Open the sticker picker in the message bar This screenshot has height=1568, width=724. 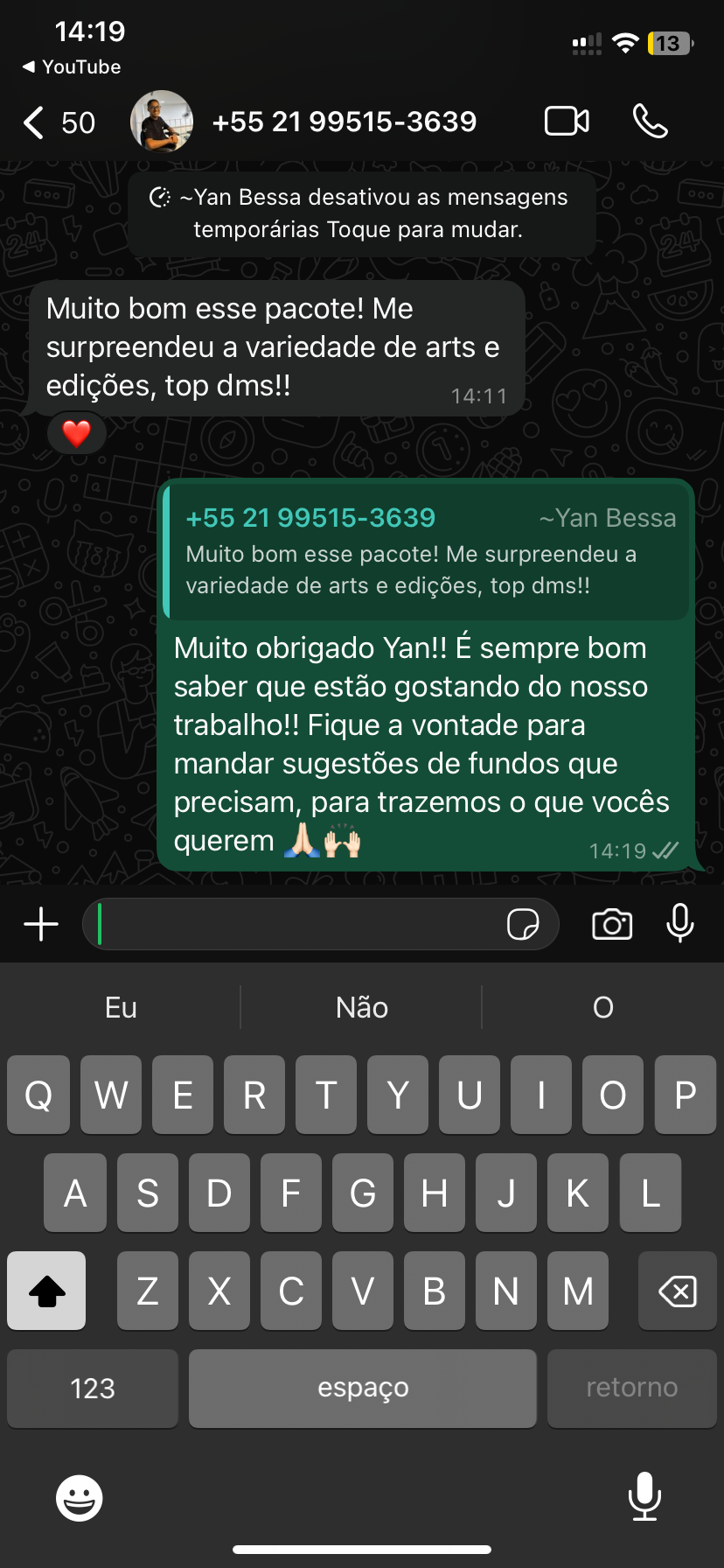(x=525, y=924)
